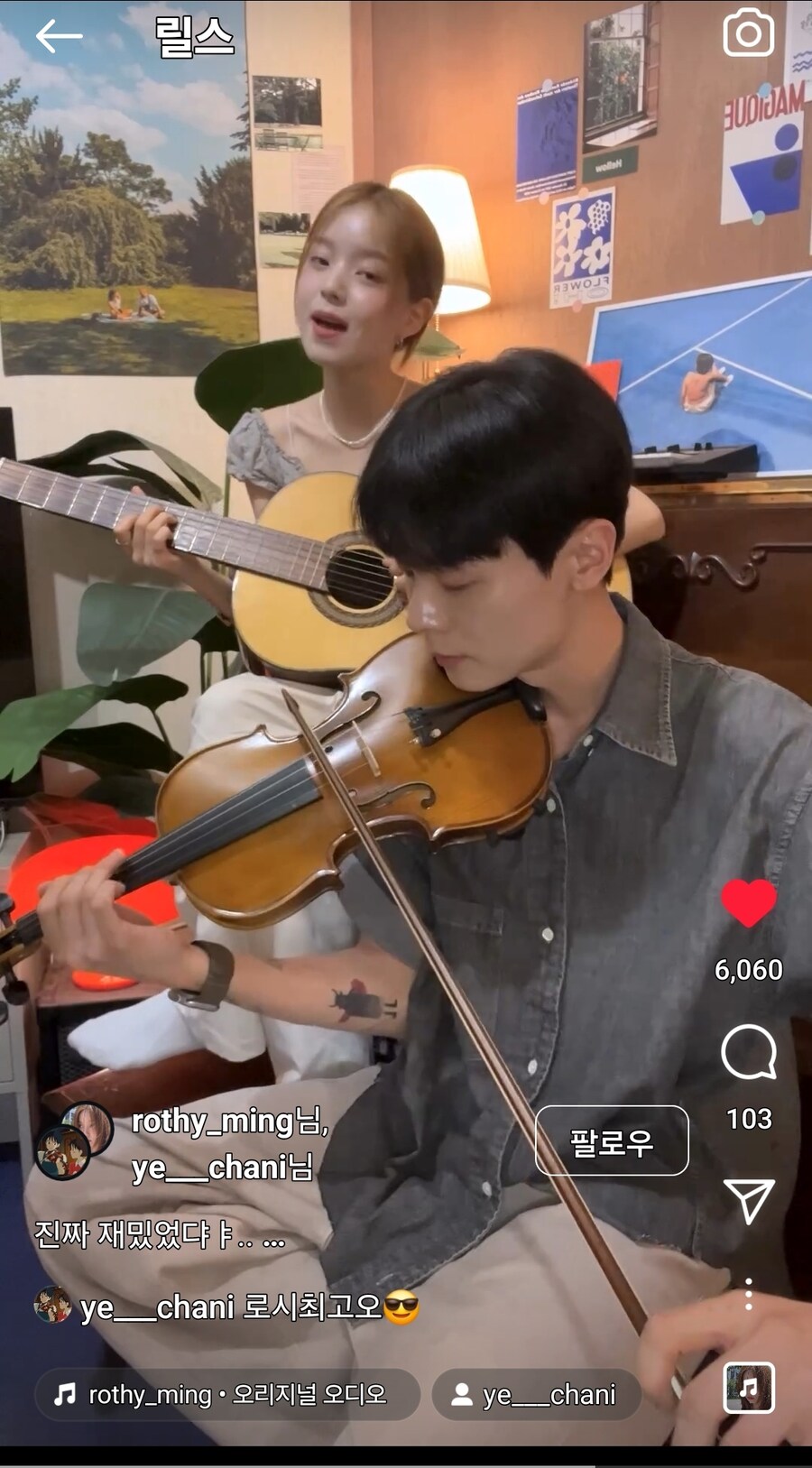
Task: Open the rothy_ming 오리지널 오디오 chip
Action: pyautogui.click(x=226, y=1395)
